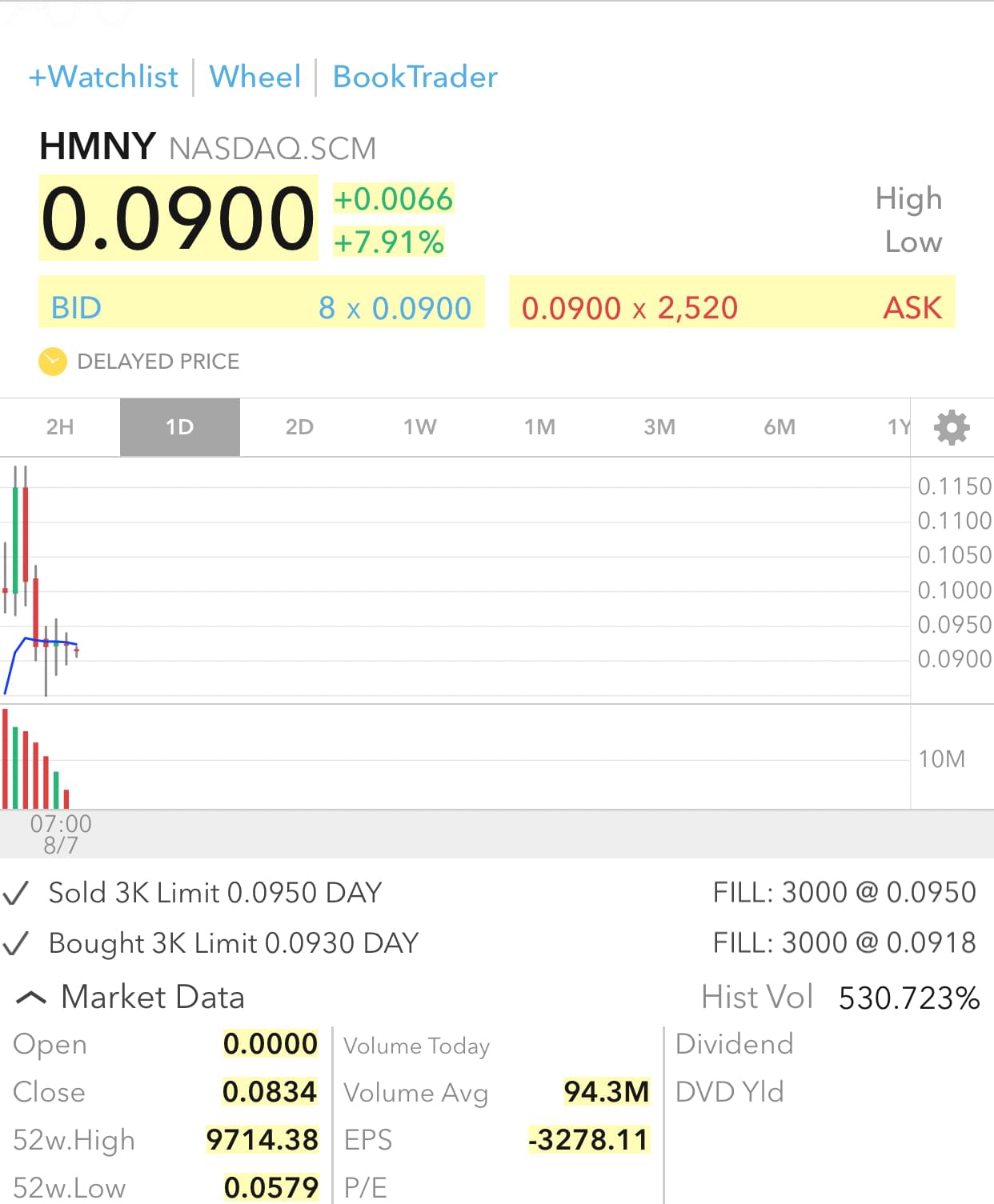Tap the ASK price box

click(x=731, y=307)
